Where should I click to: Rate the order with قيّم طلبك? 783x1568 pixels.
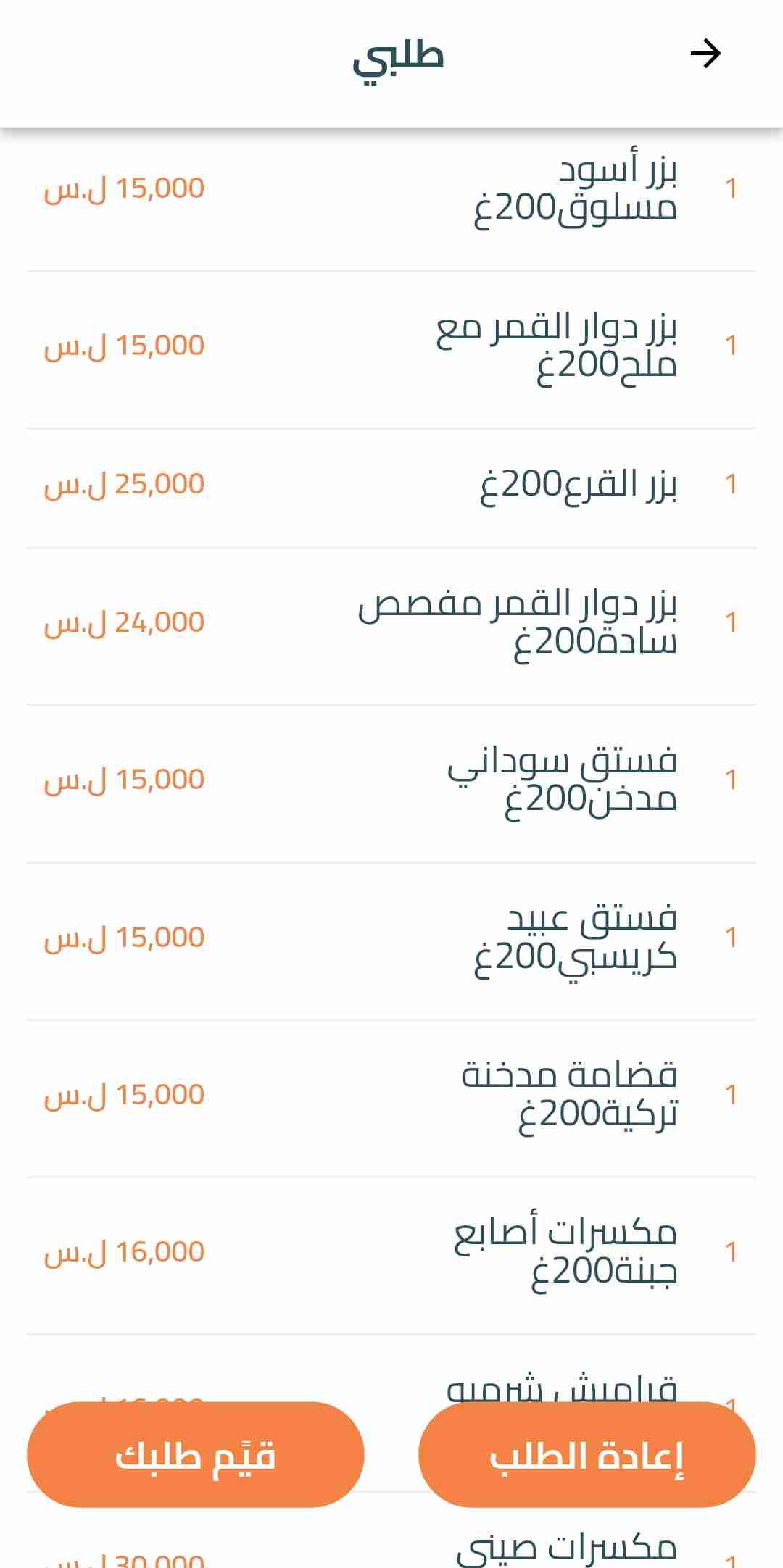(x=195, y=1455)
